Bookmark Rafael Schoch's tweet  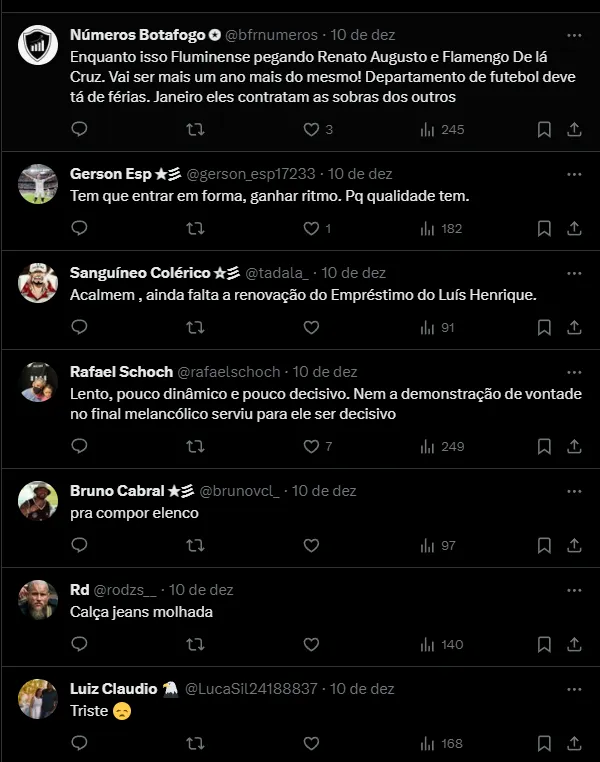click(x=544, y=446)
